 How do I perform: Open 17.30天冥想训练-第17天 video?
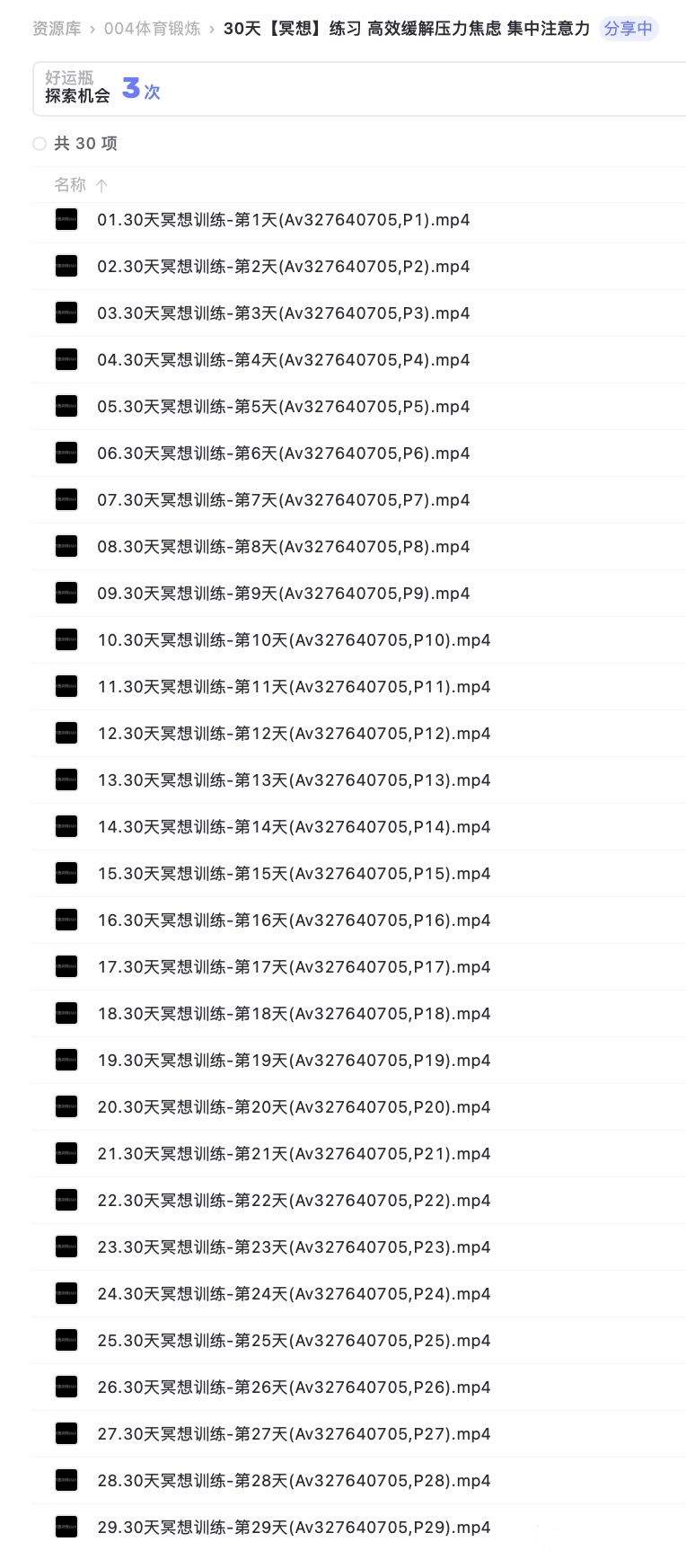point(294,967)
